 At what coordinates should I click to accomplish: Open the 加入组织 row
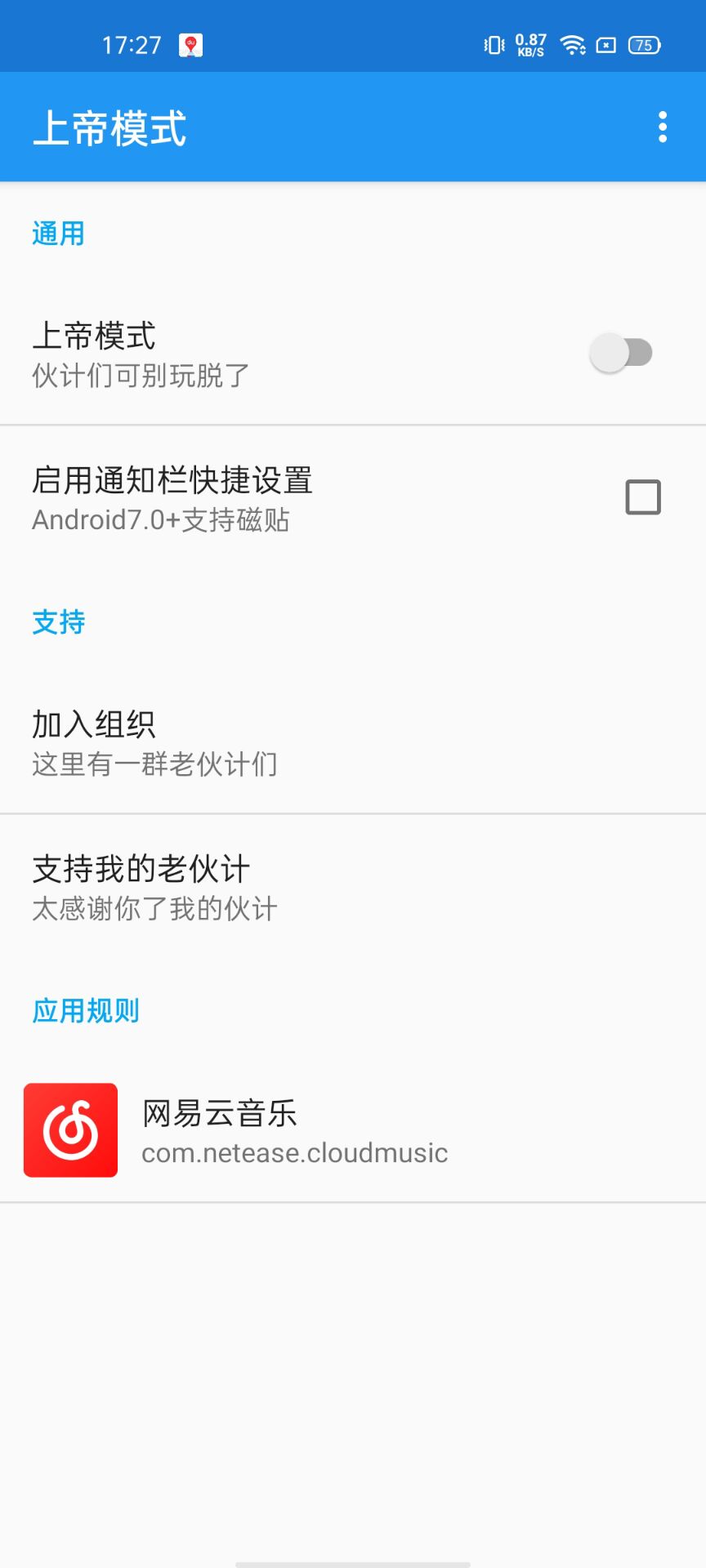(353, 742)
